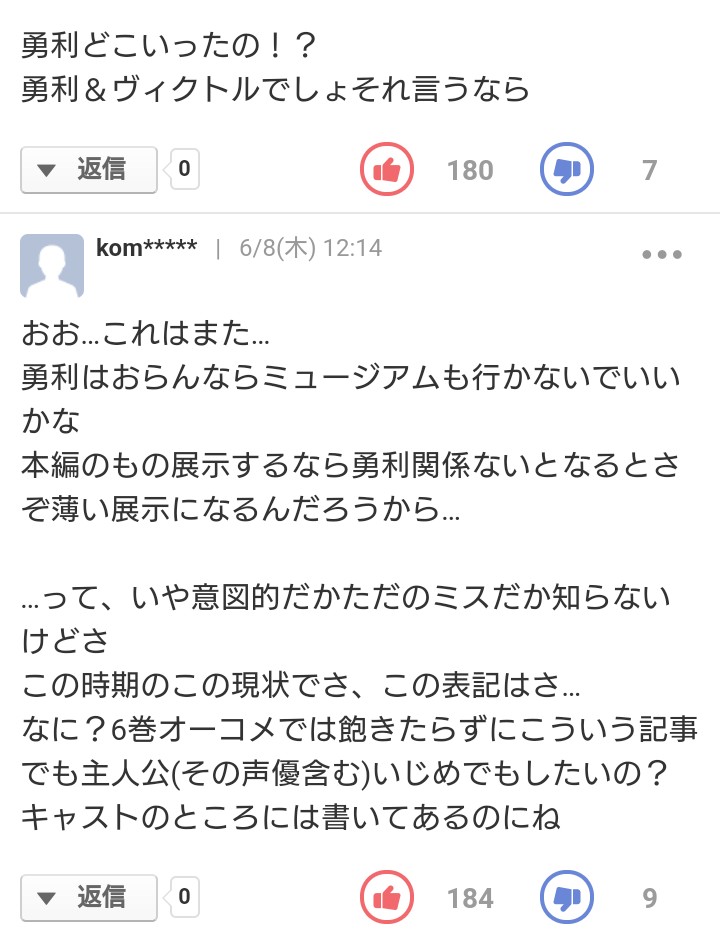720x936 pixels.
Task: Dislike the comment with 7 thumbs down
Action: point(567,170)
